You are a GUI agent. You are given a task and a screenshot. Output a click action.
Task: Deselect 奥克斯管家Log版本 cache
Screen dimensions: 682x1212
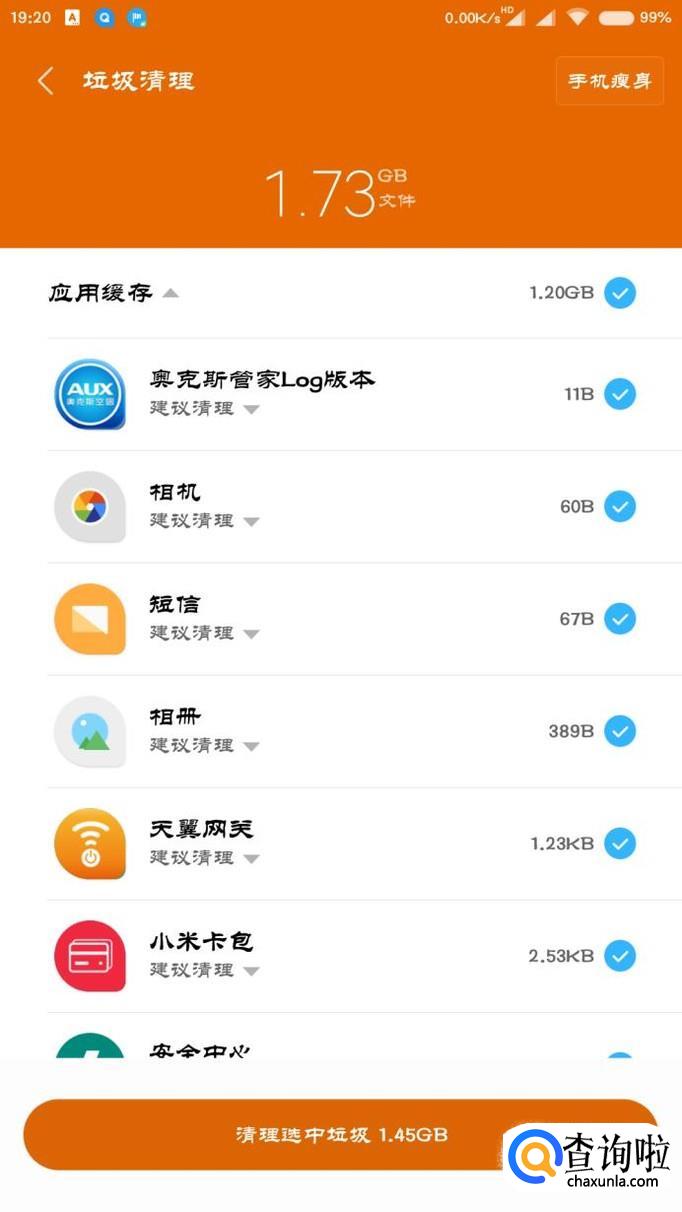click(620, 394)
